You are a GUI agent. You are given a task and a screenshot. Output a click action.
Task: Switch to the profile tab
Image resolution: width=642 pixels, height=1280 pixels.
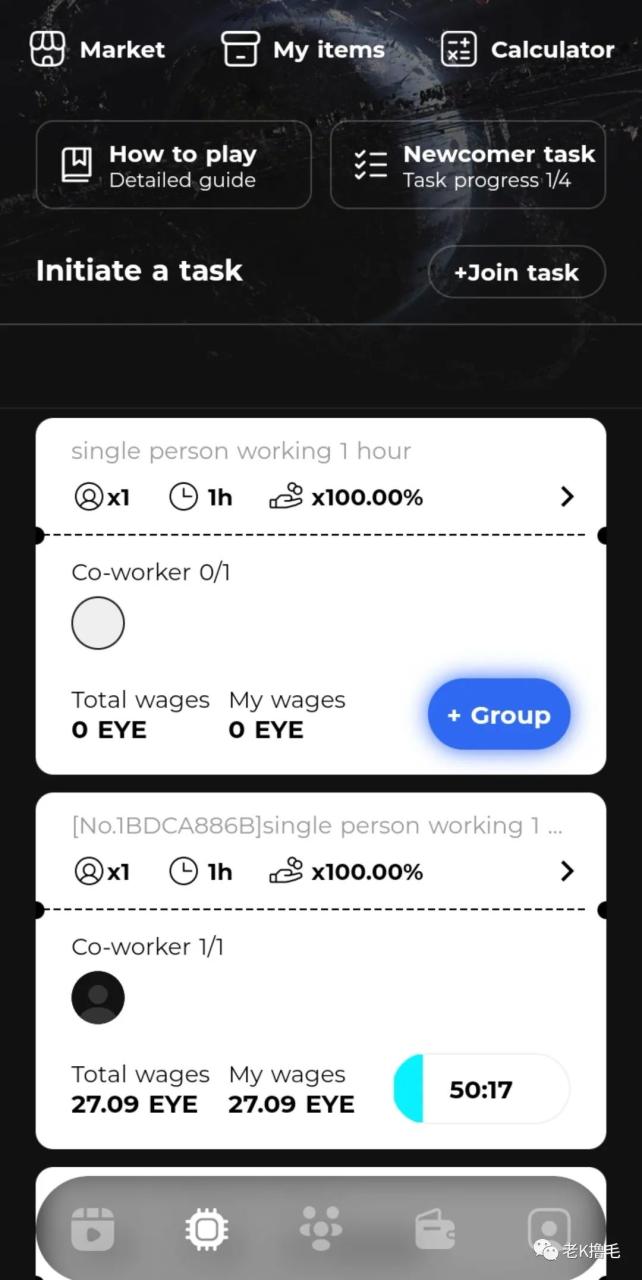pyautogui.click(x=548, y=1229)
